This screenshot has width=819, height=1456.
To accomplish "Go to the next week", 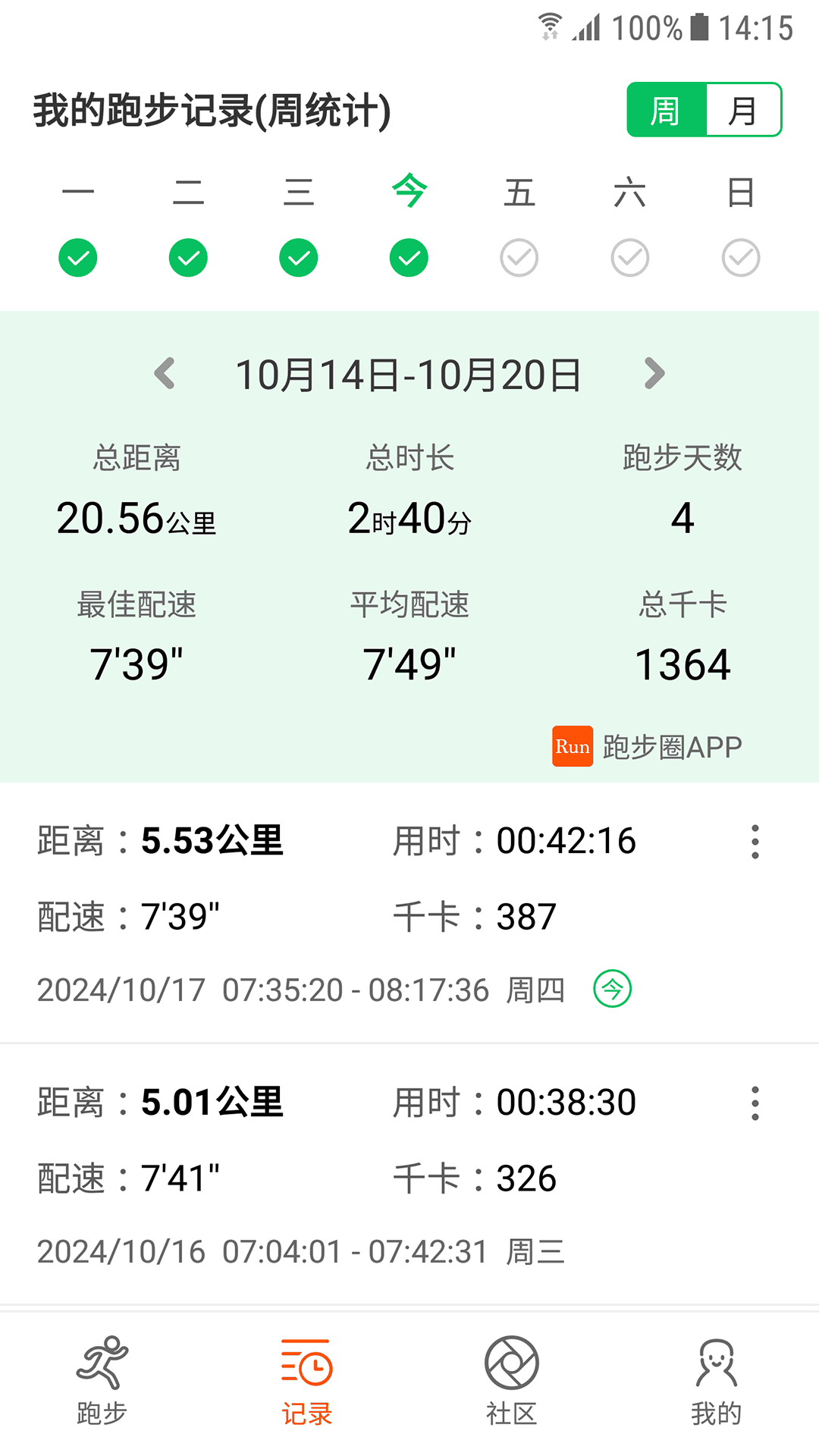I will 654,373.
